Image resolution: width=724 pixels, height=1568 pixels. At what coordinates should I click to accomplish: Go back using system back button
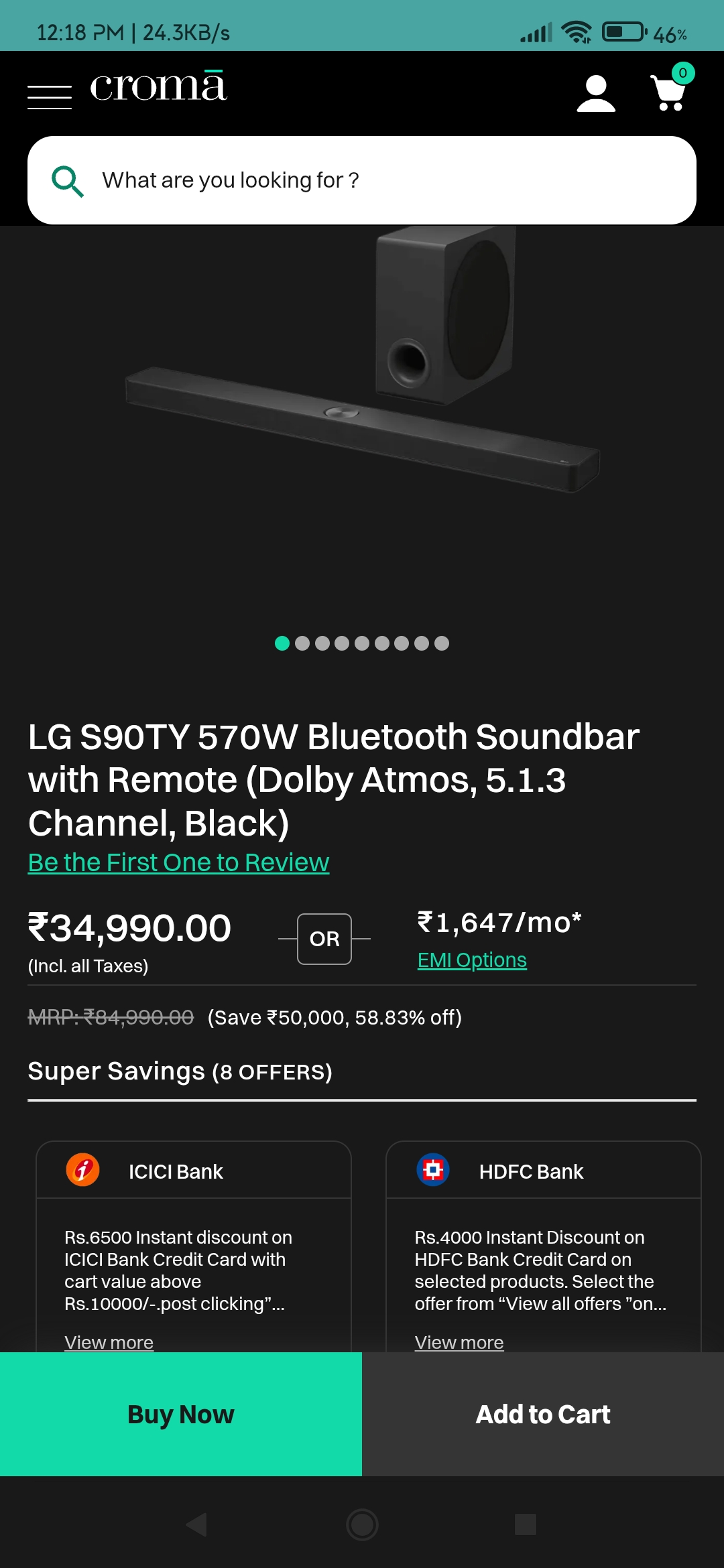197,1524
